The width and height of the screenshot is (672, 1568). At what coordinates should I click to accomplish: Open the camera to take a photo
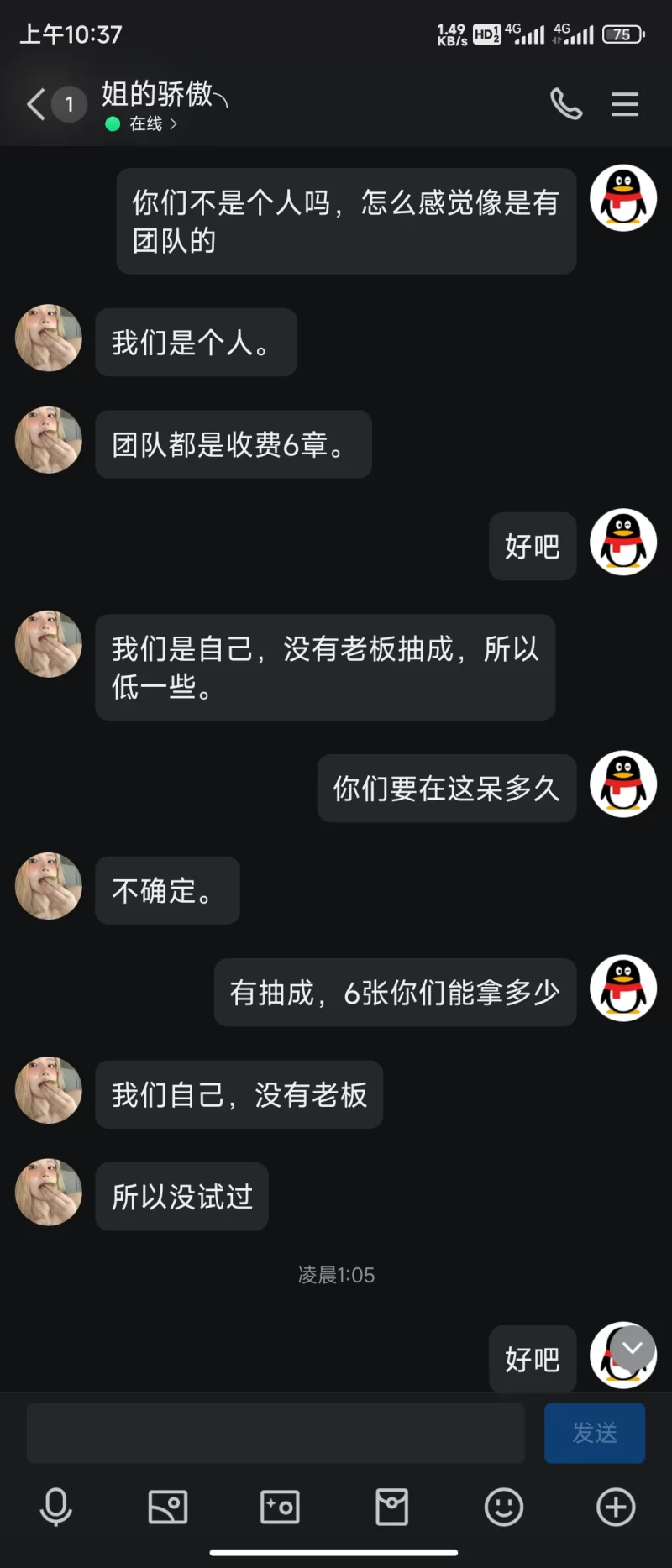pos(280,1507)
